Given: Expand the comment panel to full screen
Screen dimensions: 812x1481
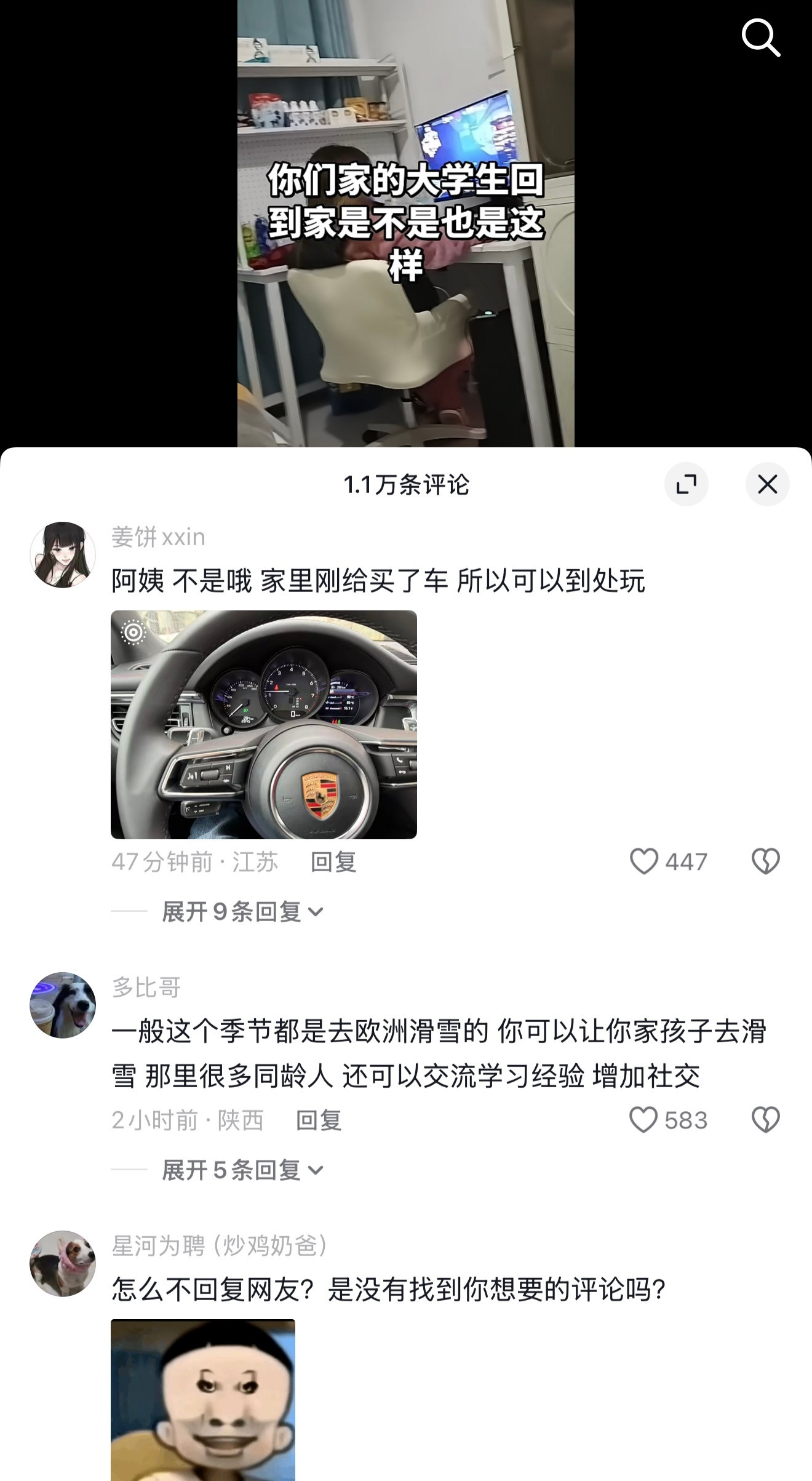Looking at the screenshot, I should pyautogui.click(x=687, y=484).
